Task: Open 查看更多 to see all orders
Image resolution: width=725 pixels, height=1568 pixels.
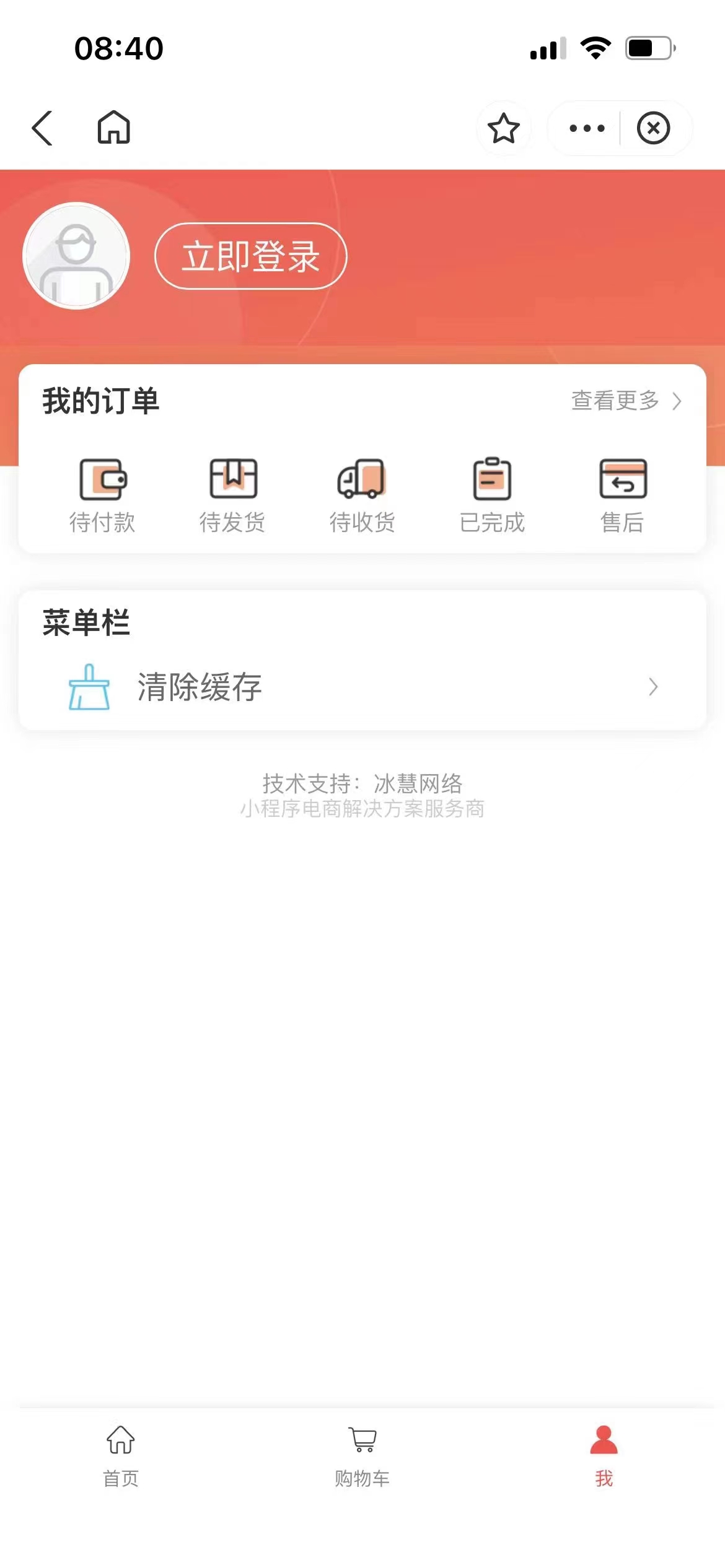Action: (x=626, y=401)
